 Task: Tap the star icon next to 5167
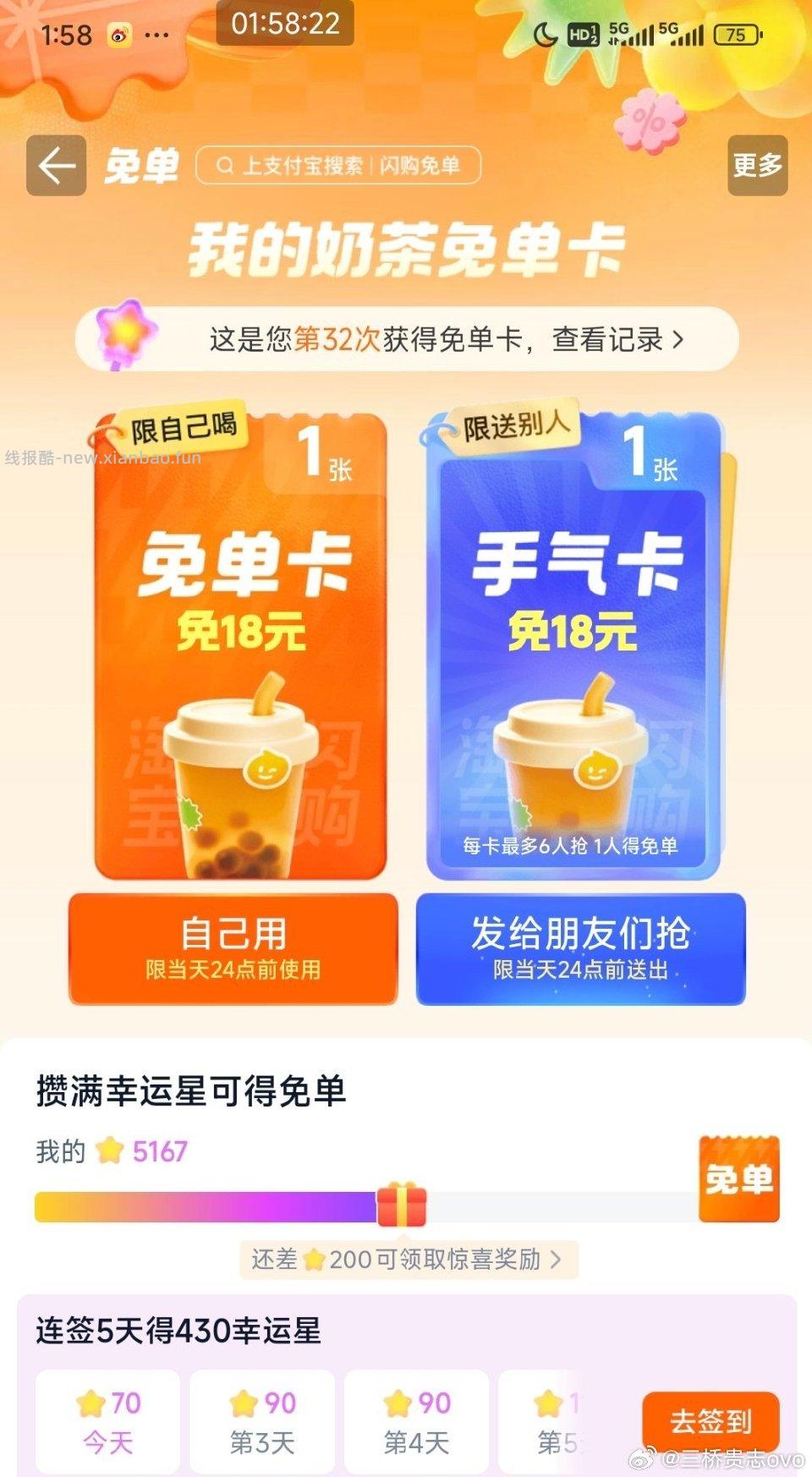pos(112,1151)
